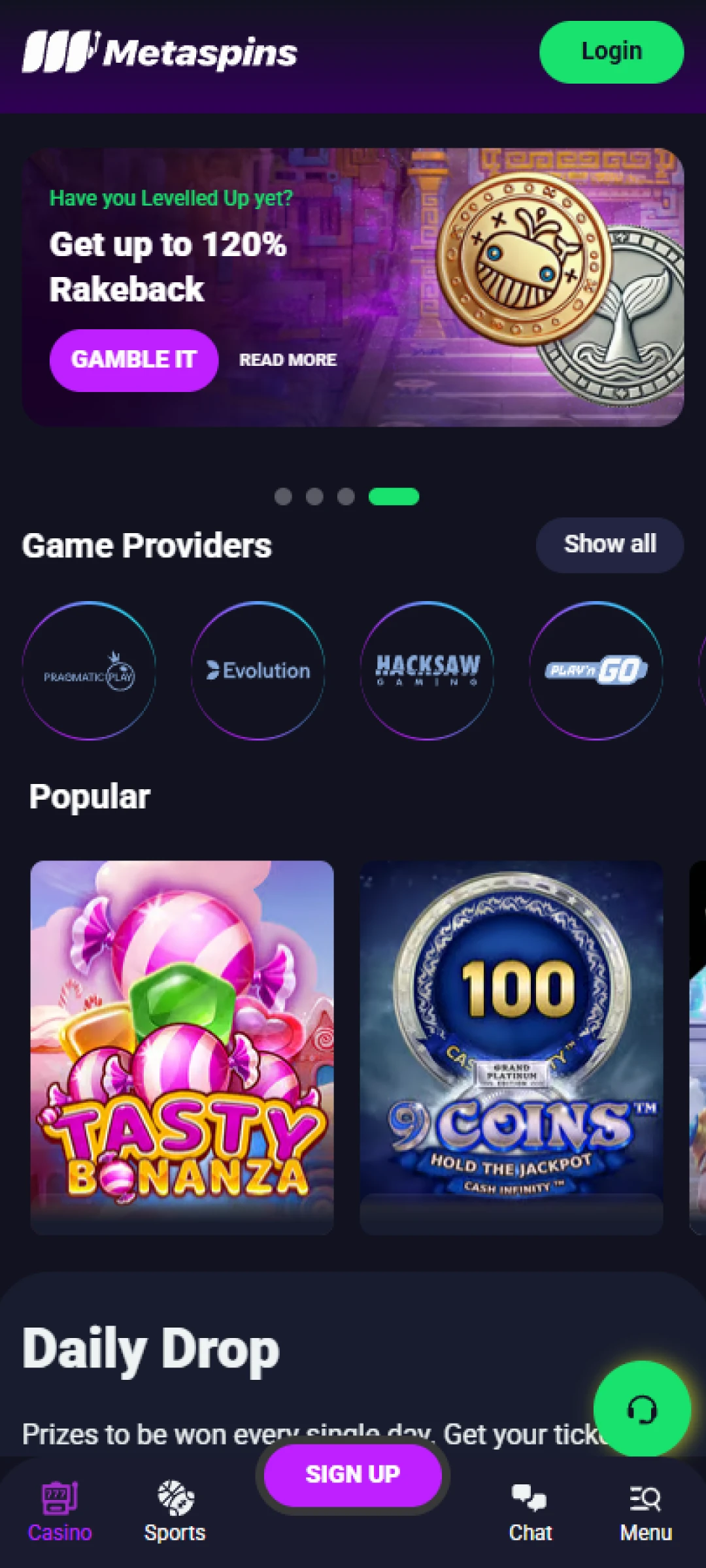706x1568 pixels.
Task: Tap the SIGN UP button
Action: (352, 1475)
